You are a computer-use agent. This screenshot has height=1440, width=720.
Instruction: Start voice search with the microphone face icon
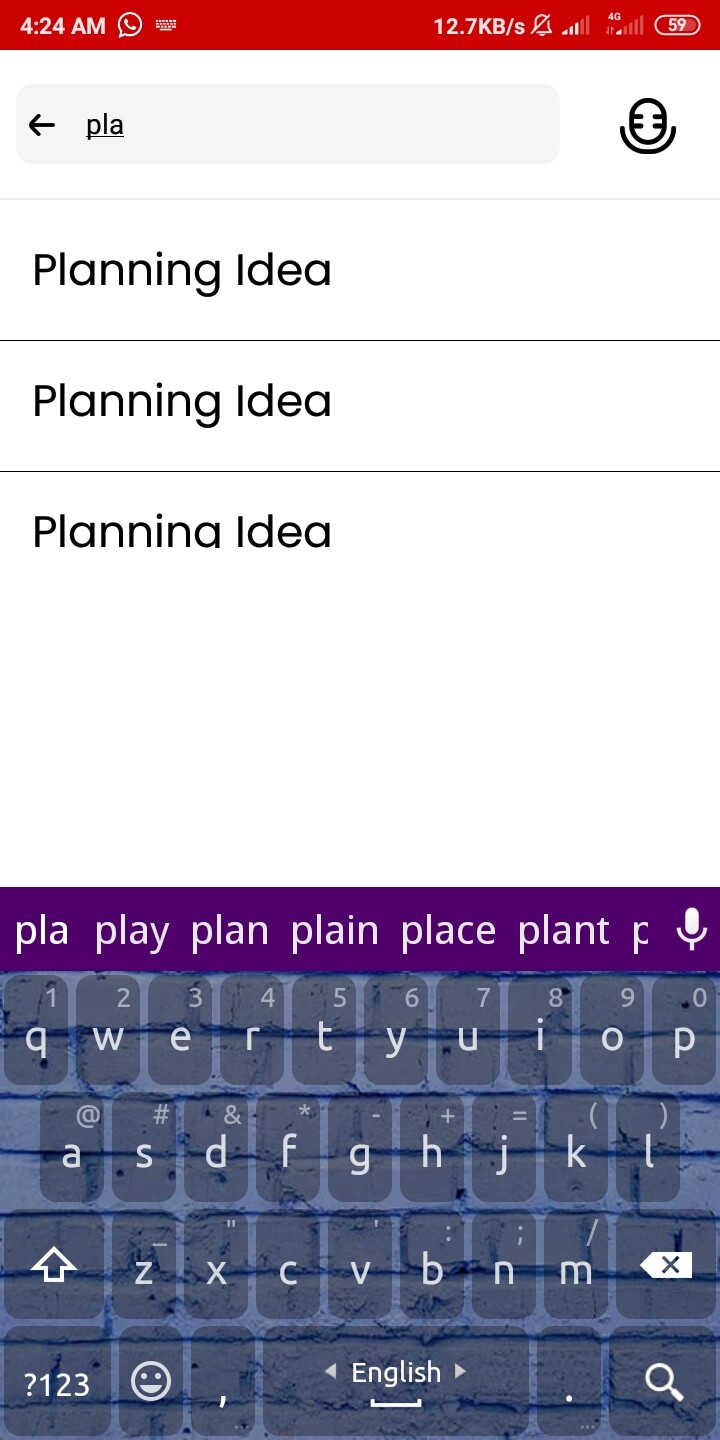pyautogui.click(x=648, y=126)
